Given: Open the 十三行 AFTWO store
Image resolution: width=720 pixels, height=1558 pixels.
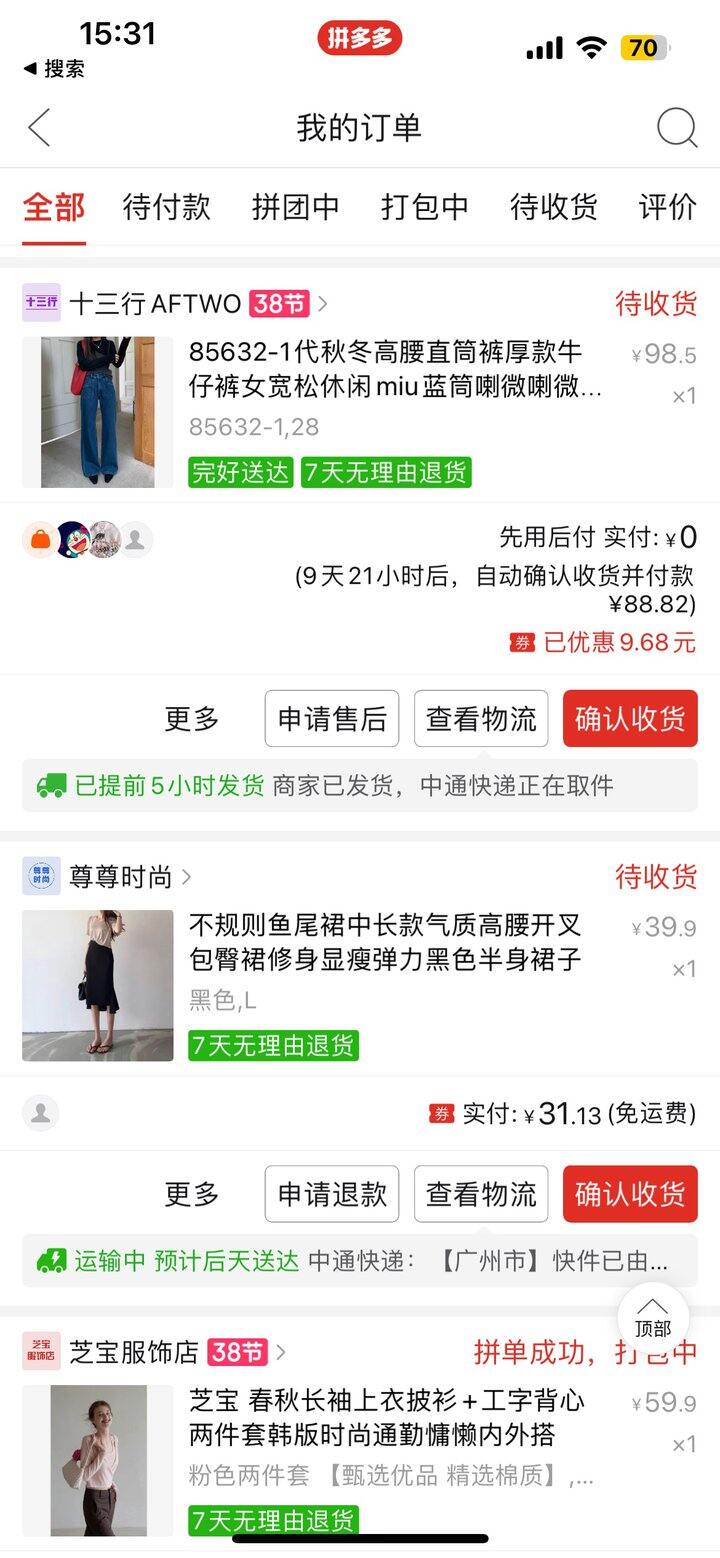Looking at the screenshot, I should (155, 303).
